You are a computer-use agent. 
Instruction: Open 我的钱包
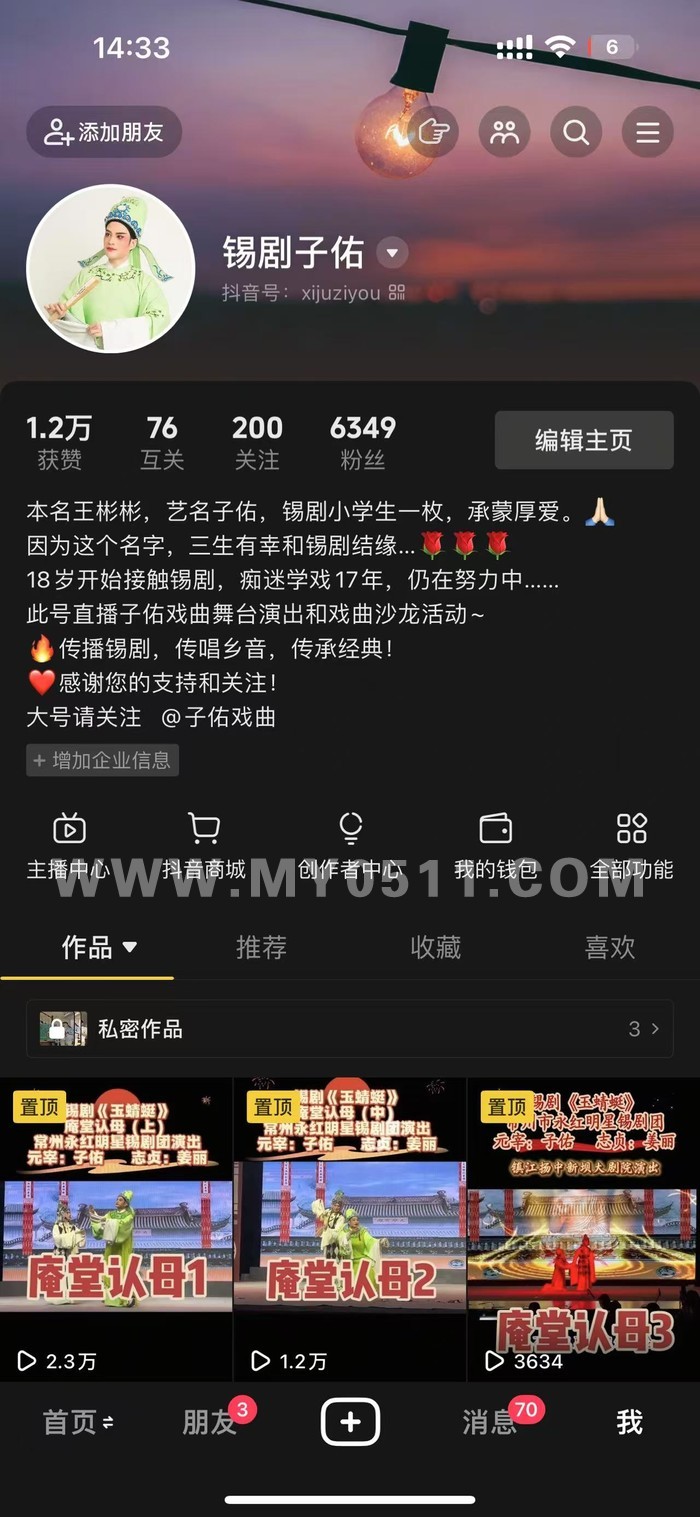click(x=496, y=846)
